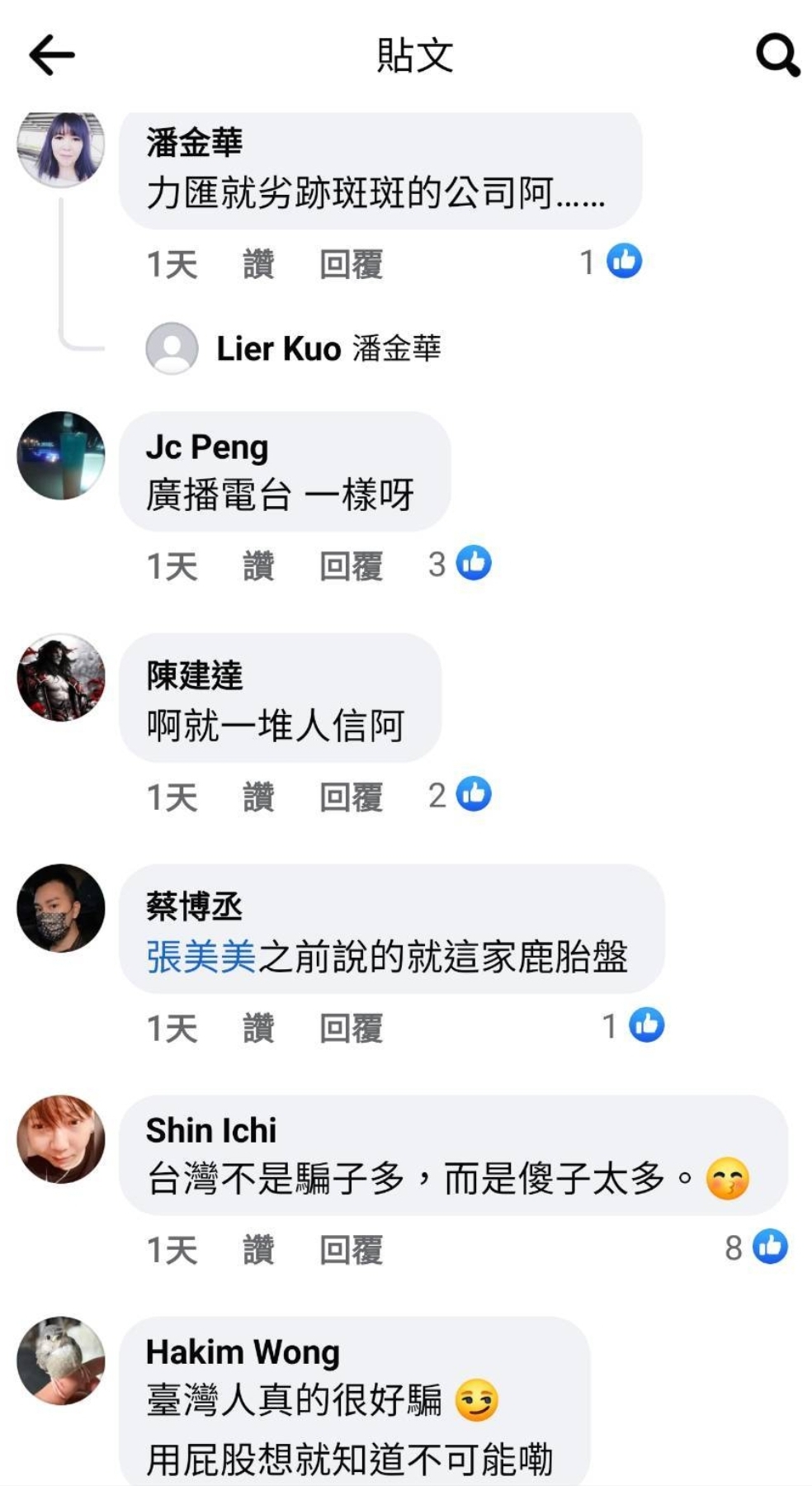This screenshot has height=1486, width=812.
Task: Like 蔡博丞's comment
Action: 257,1029
